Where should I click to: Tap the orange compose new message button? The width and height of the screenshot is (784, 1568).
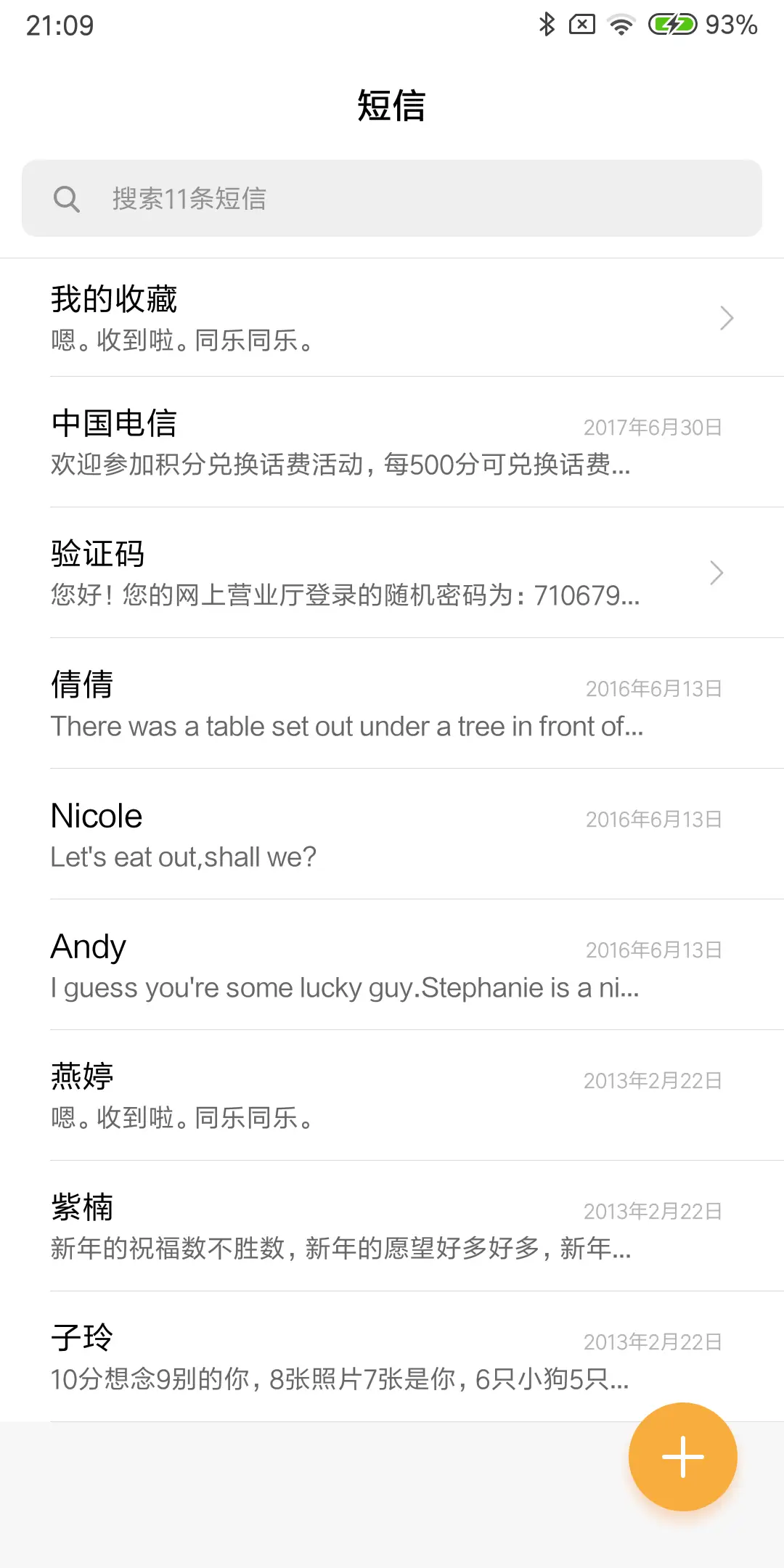pyautogui.click(x=682, y=1457)
